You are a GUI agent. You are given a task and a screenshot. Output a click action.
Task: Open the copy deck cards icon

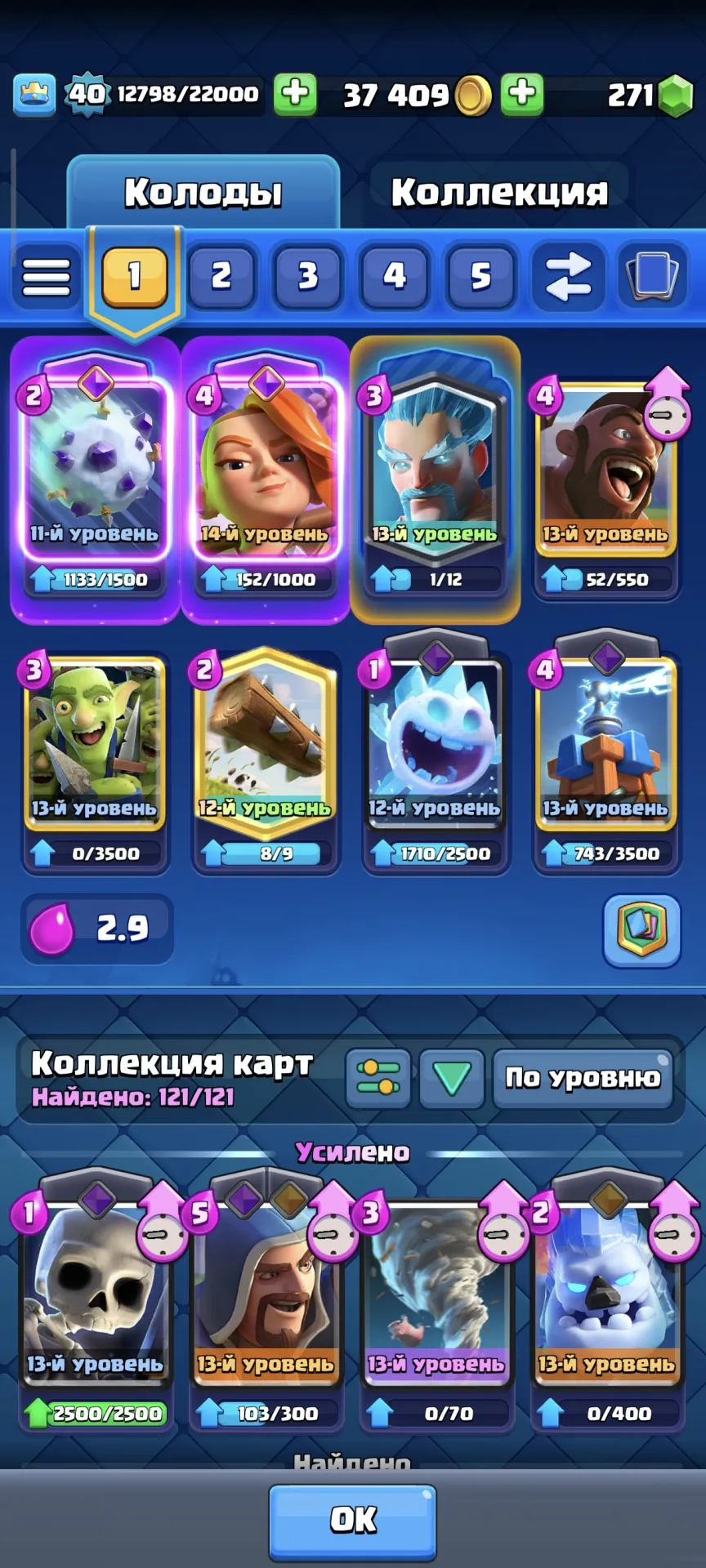653,277
